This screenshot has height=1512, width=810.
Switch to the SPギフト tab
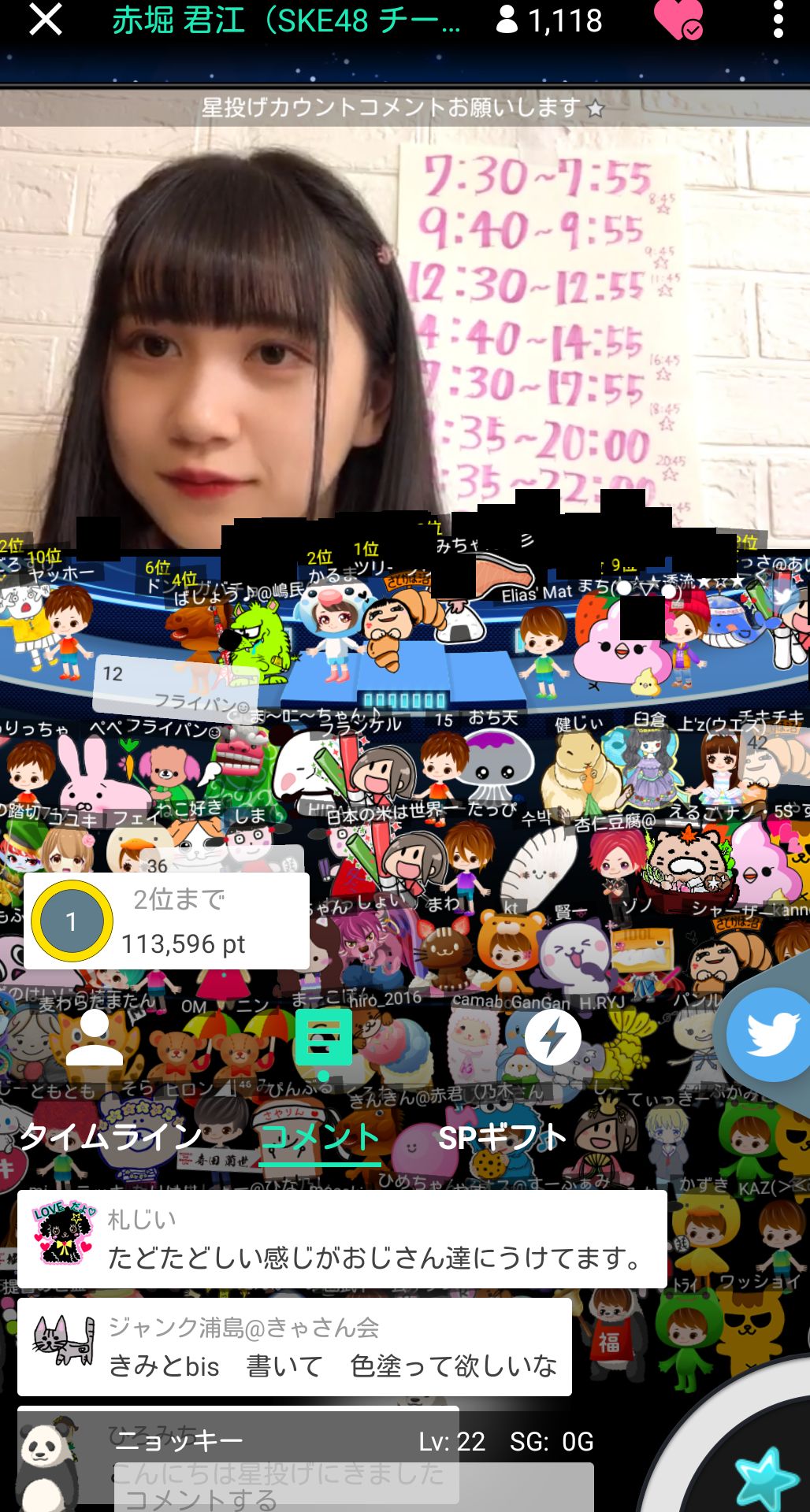[502, 1137]
